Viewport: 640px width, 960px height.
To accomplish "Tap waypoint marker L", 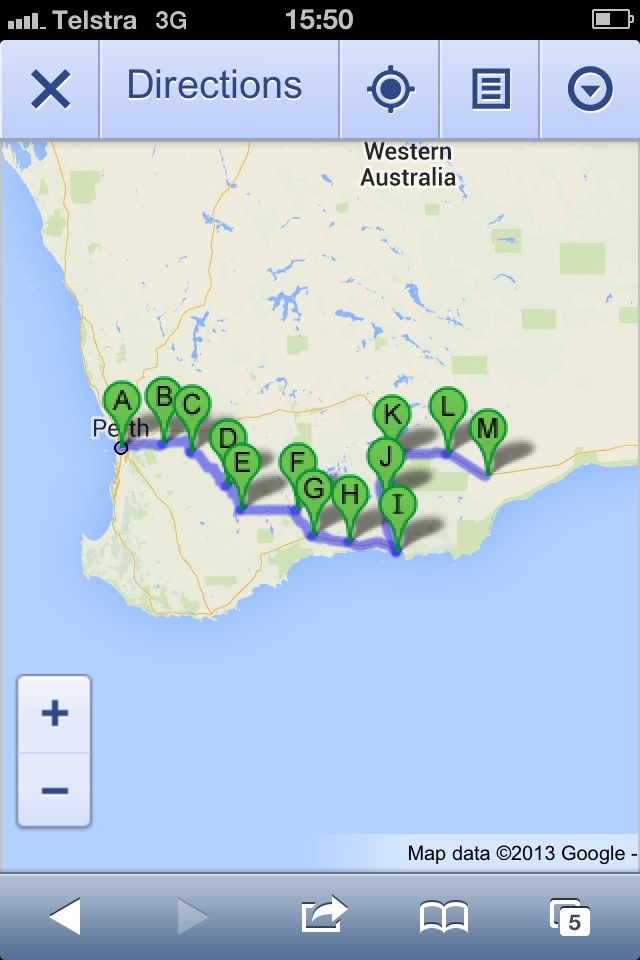I will (x=447, y=409).
